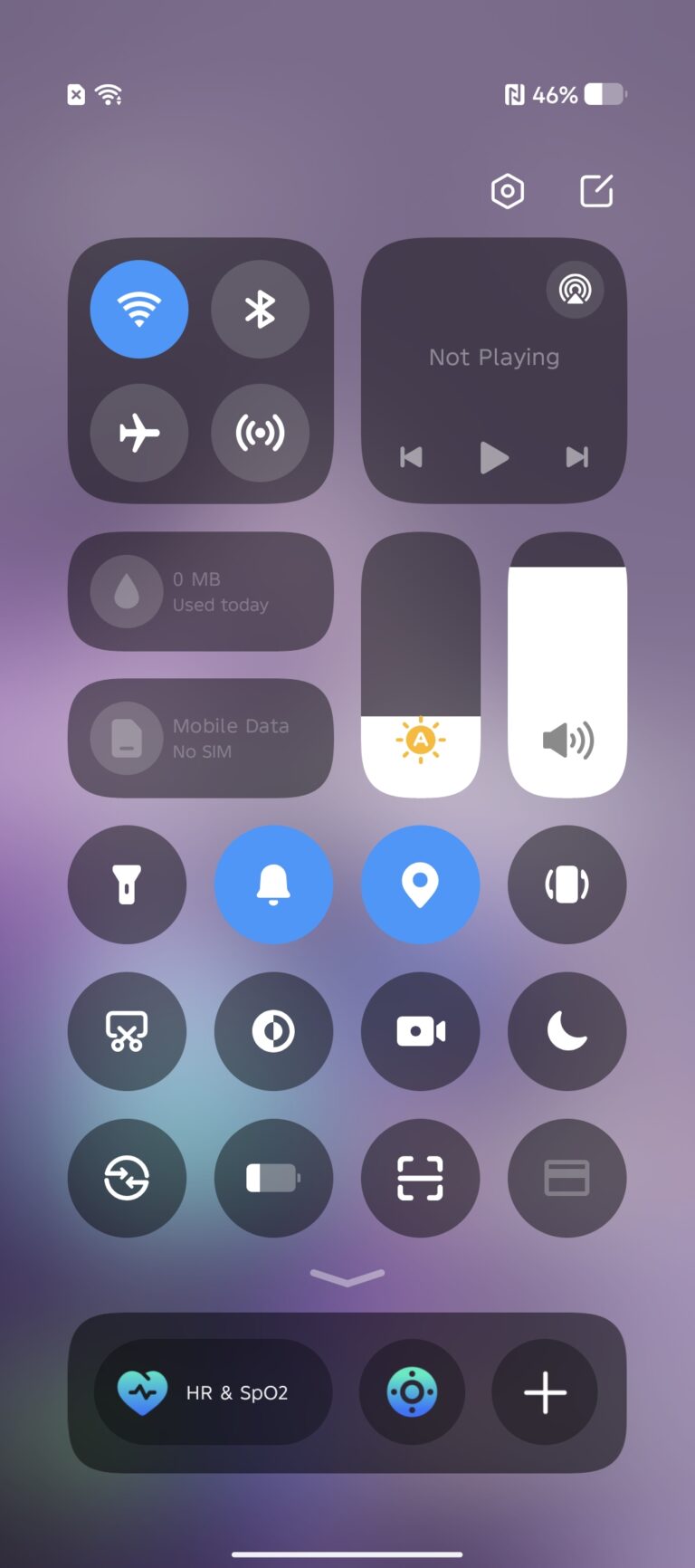Edit control center tiles
Viewport: 695px width, 1568px height.
click(x=596, y=191)
